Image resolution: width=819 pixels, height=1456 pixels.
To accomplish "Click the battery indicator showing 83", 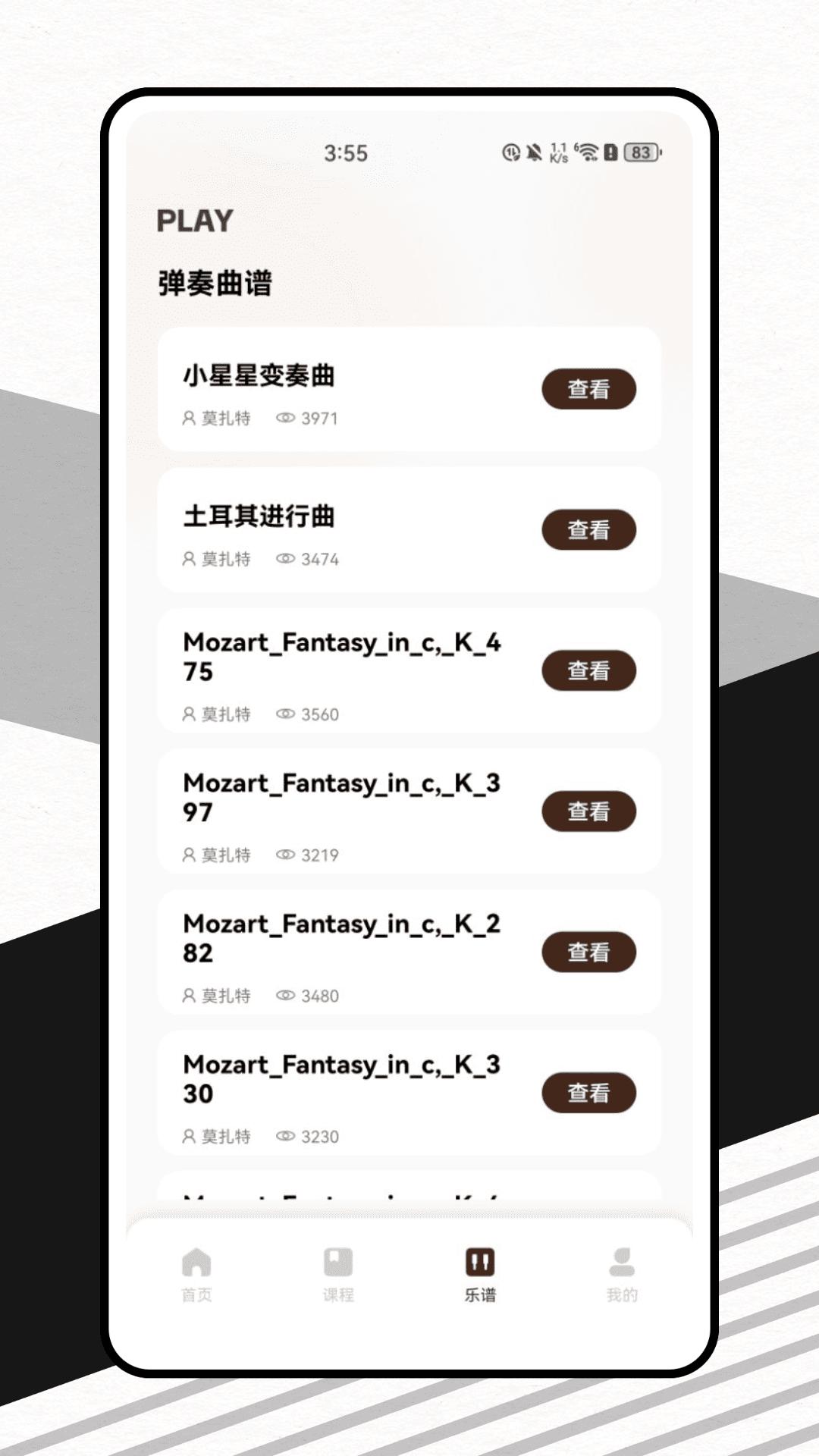I will [x=638, y=152].
